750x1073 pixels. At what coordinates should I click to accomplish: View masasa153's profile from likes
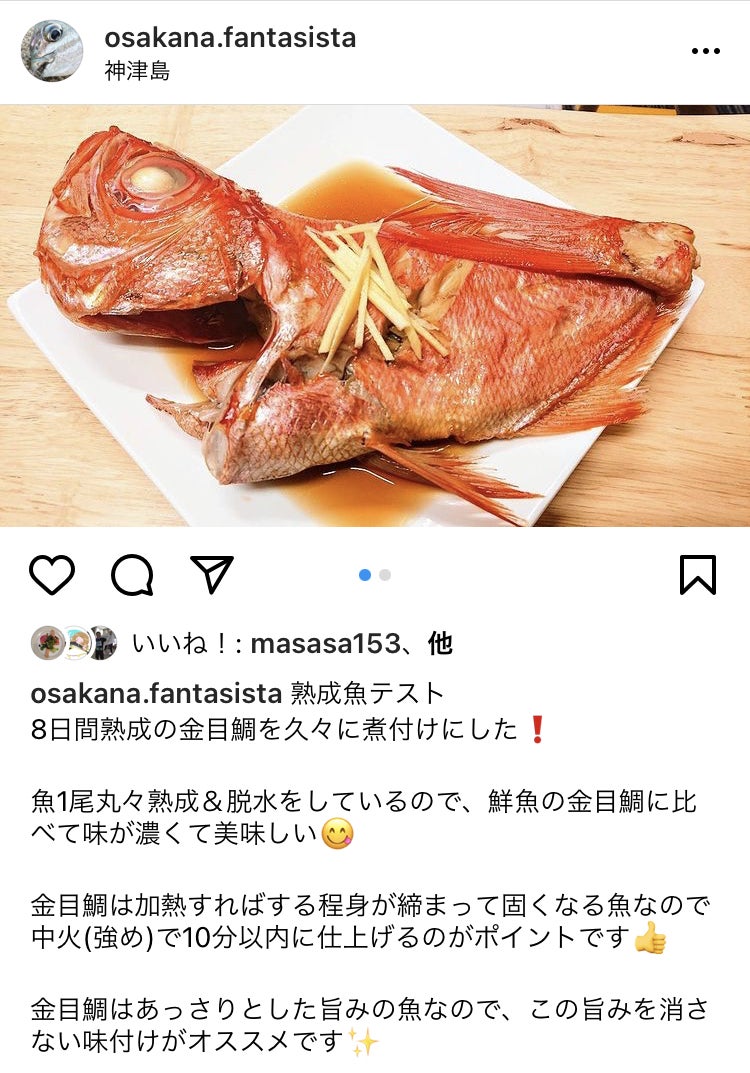tap(324, 644)
